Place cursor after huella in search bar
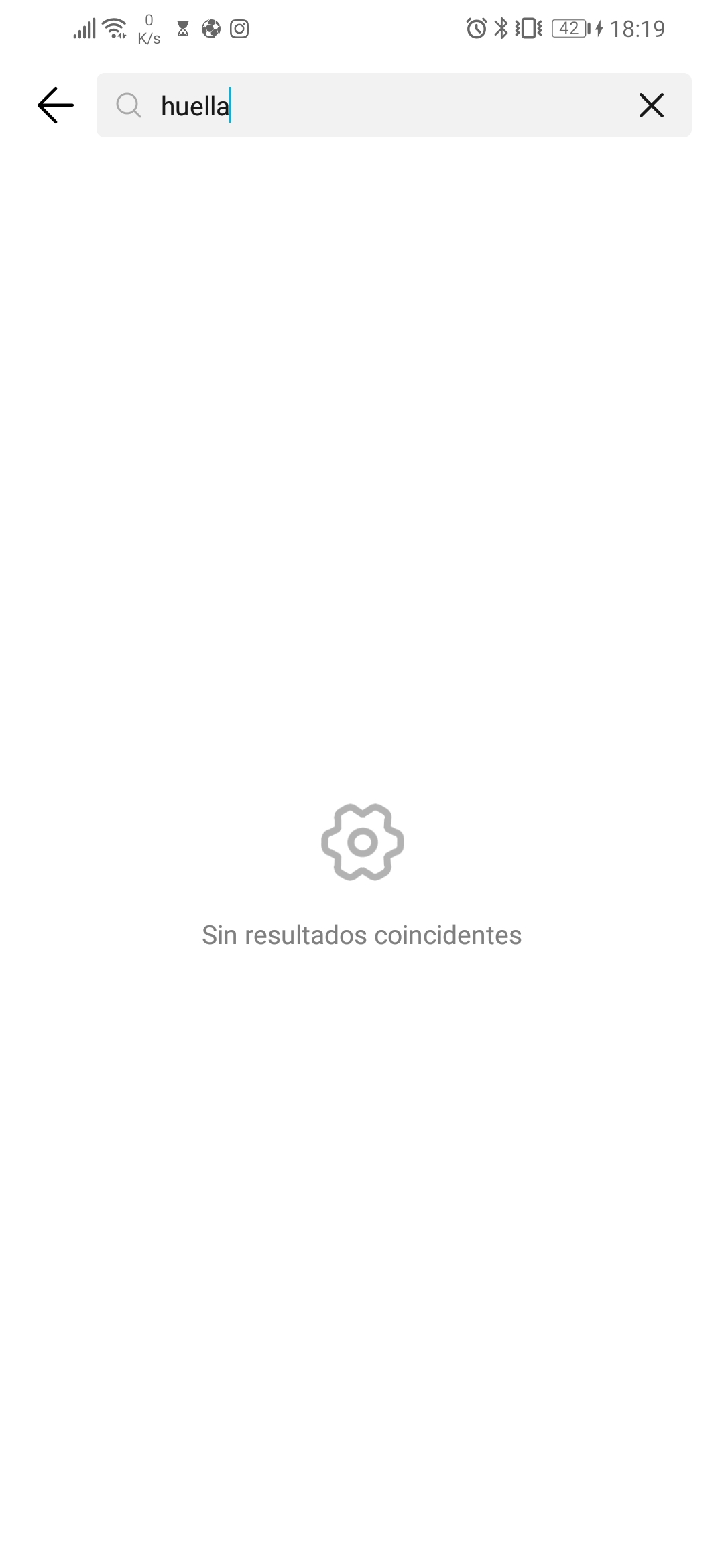Screen dimensions: 724x1568 coord(231,105)
